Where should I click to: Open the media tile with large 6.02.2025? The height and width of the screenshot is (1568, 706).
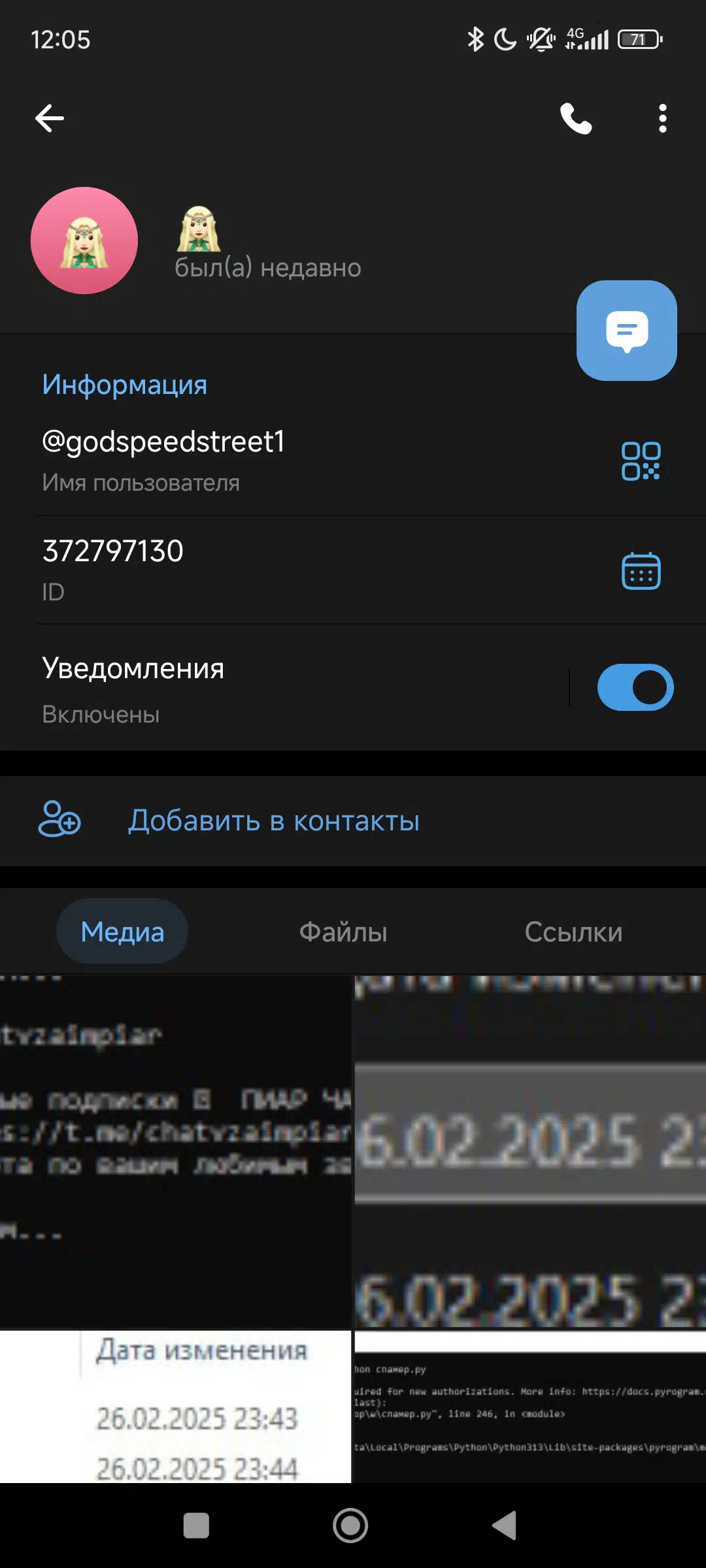530,1151
